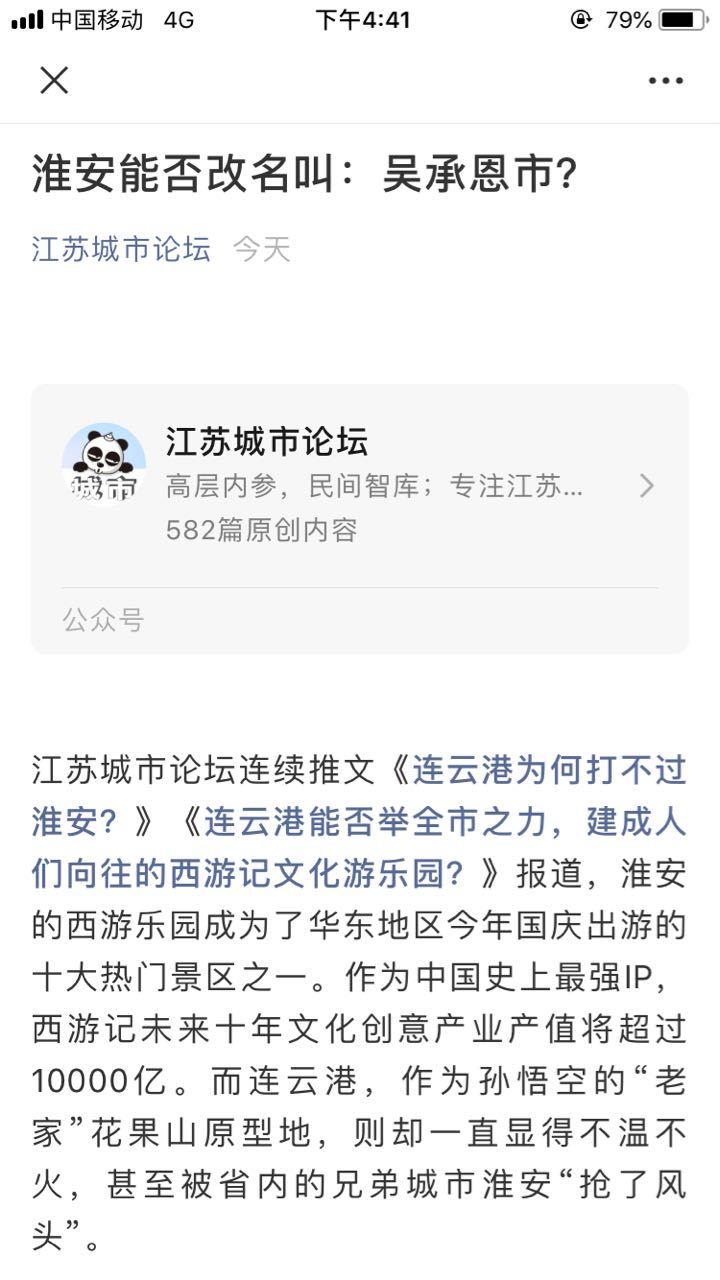Open the three-dot more options menu
Image resolution: width=720 pixels, height=1280 pixels.
tap(665, 80)
